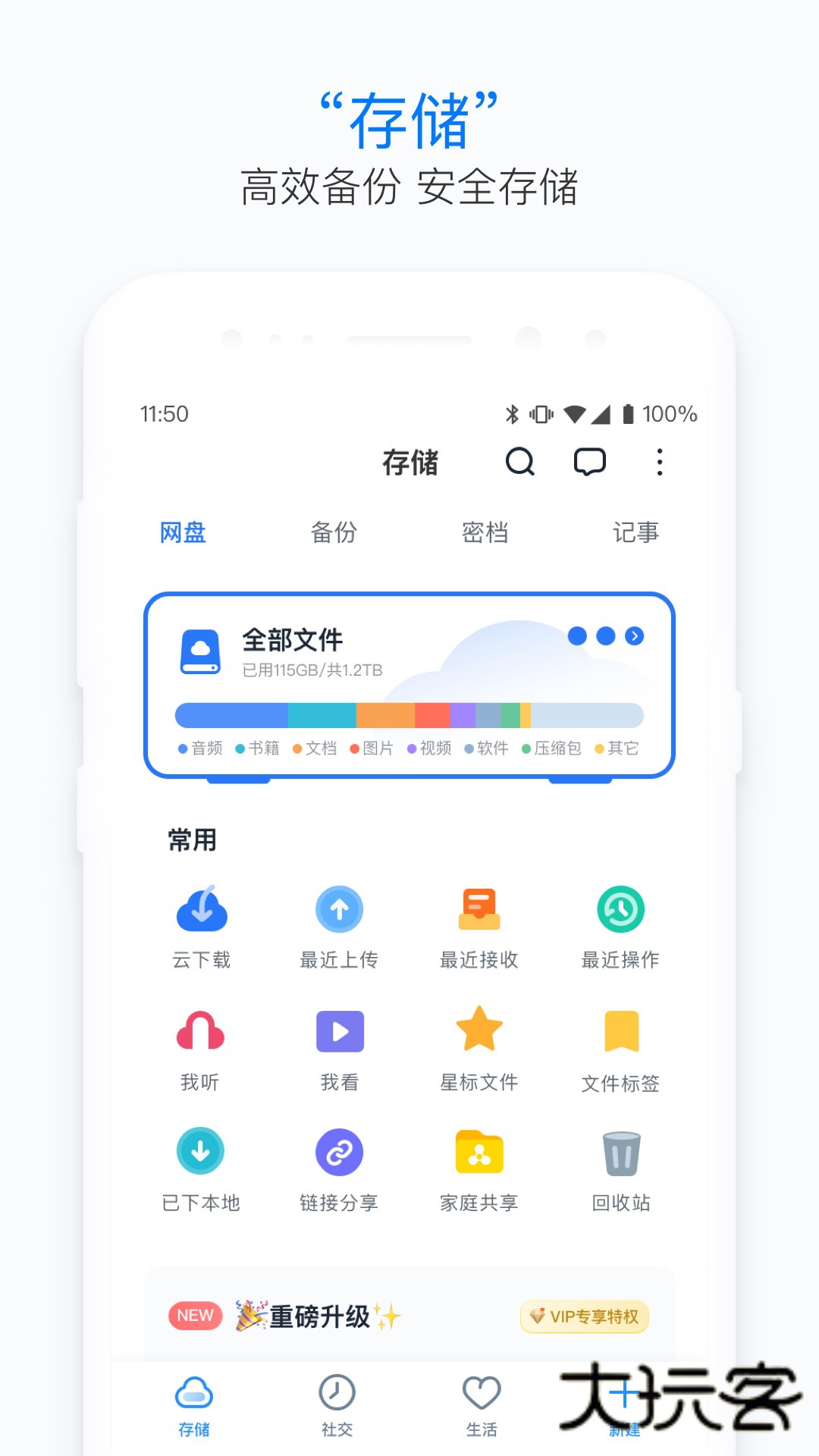The height and width of the screenshot is (1456, 819).
Task: Open the 我听 audio feature
Action: 201,1046
